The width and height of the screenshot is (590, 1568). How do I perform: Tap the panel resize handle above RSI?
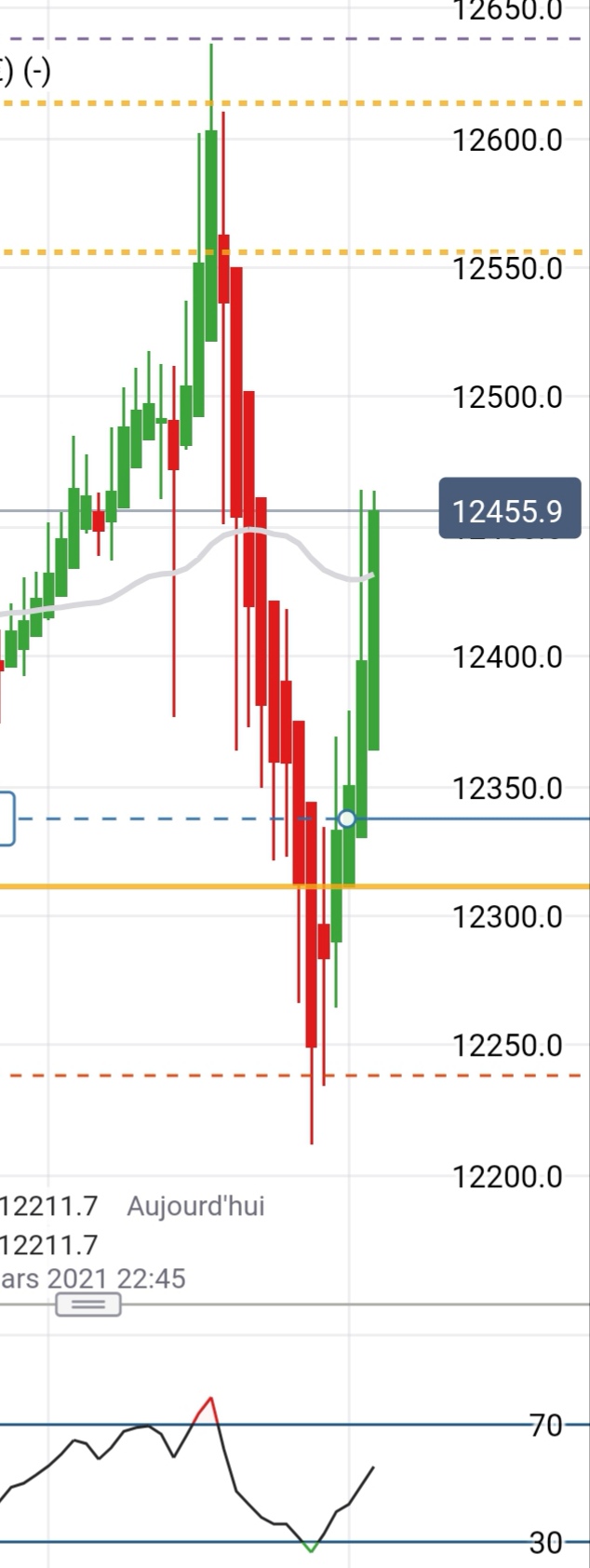click(88, 1304)
